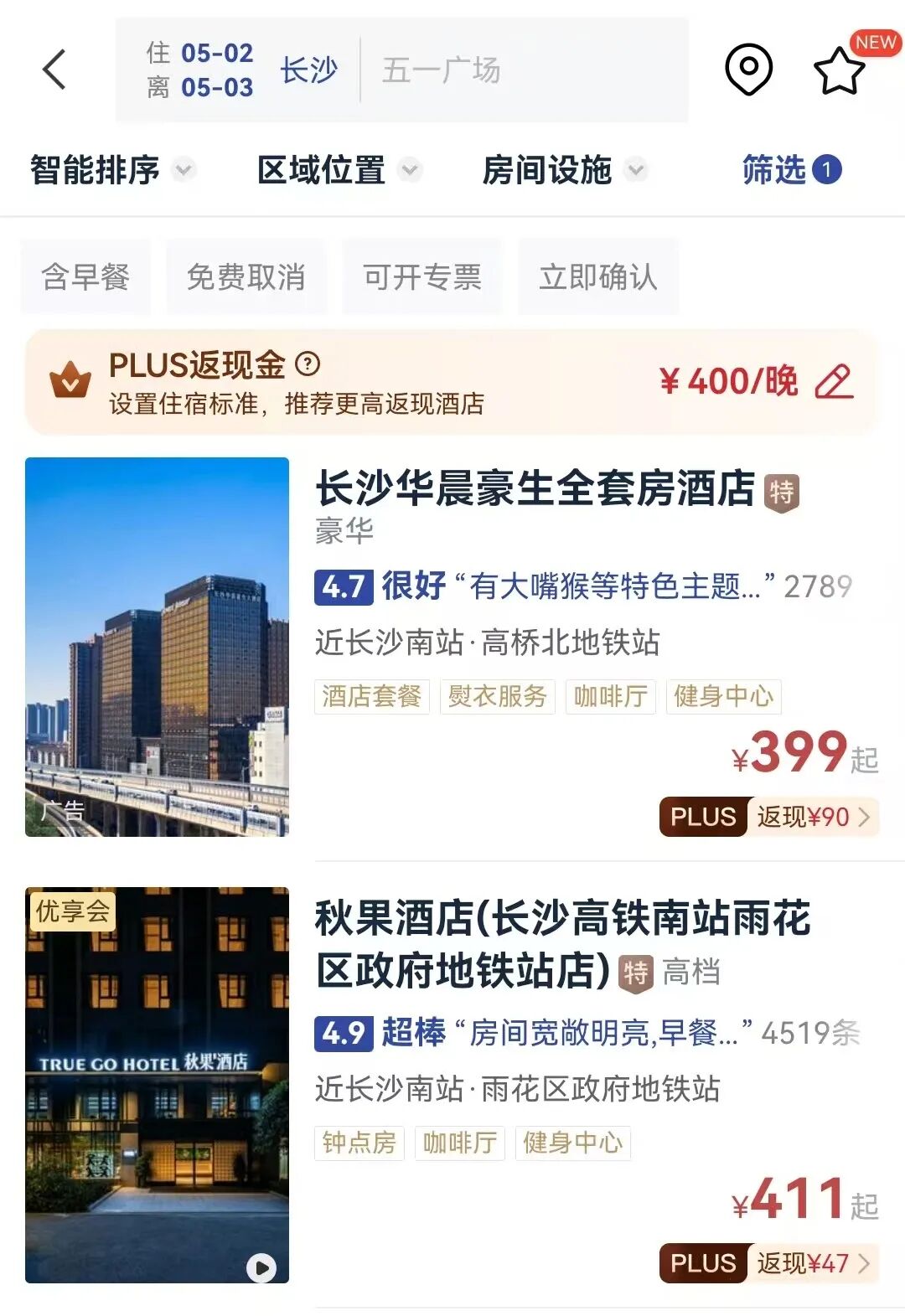Open favorites via the star icon
Image resolution: width=905 pixels, height=1316 pixels.
click(840, 71)
